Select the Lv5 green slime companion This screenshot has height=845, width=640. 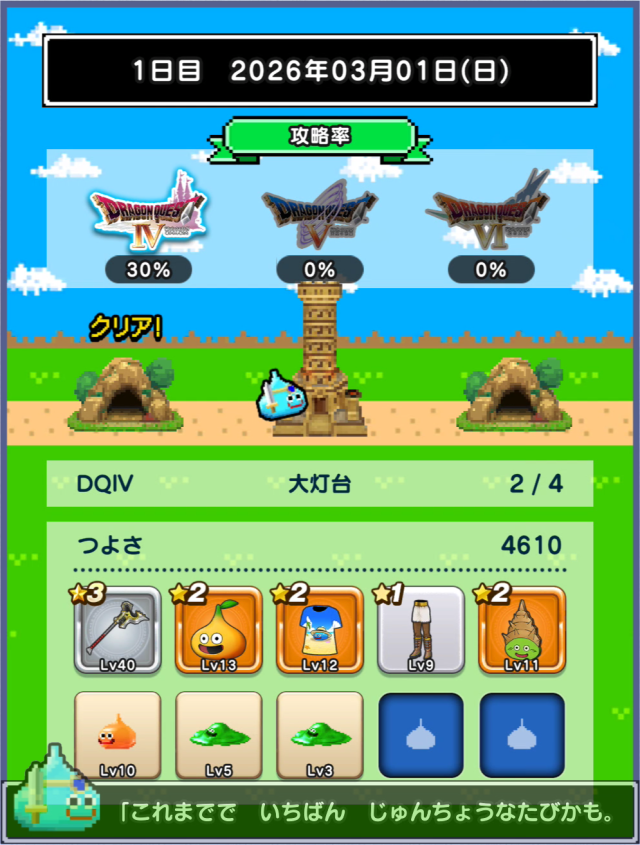pyautogui.click(x=219, y=736)
